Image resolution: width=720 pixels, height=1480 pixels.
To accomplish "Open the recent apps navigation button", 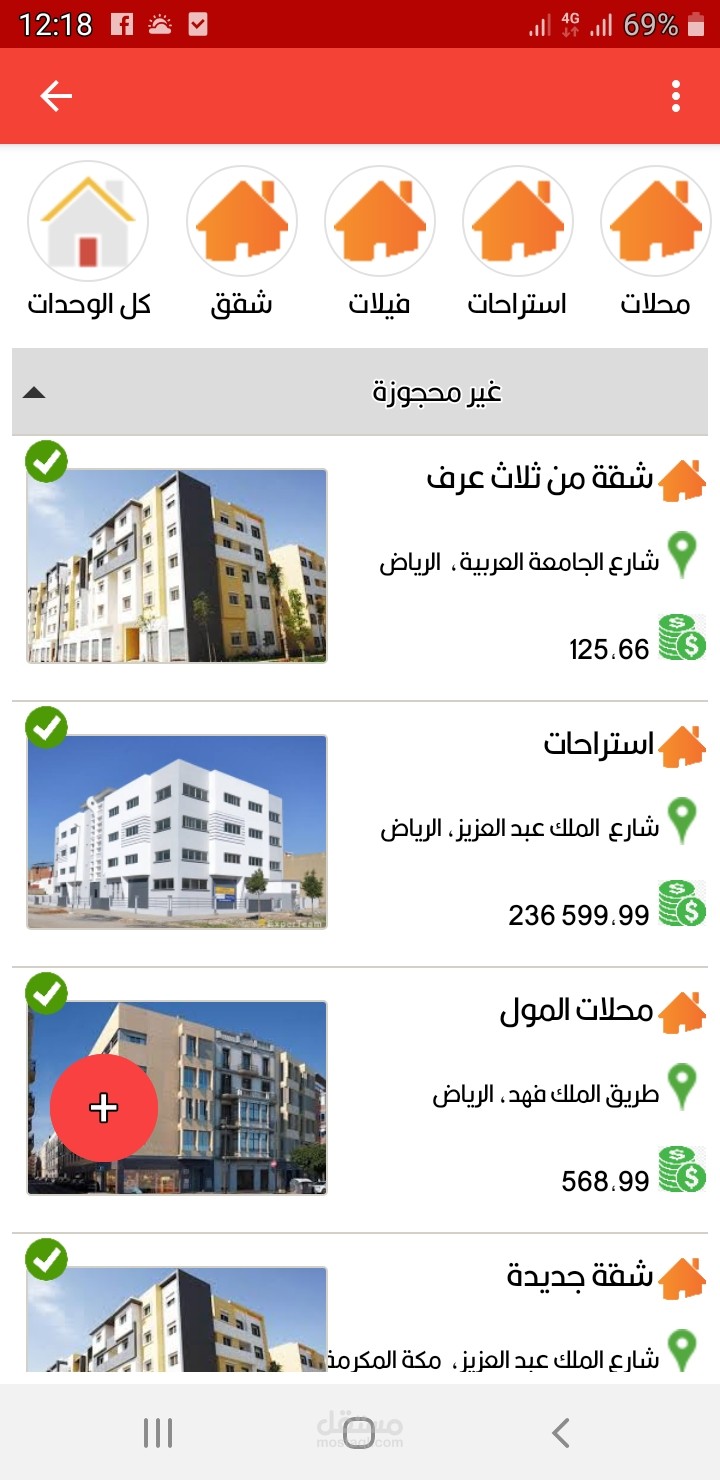I will pyautogui.click(x=156, y=1432).
